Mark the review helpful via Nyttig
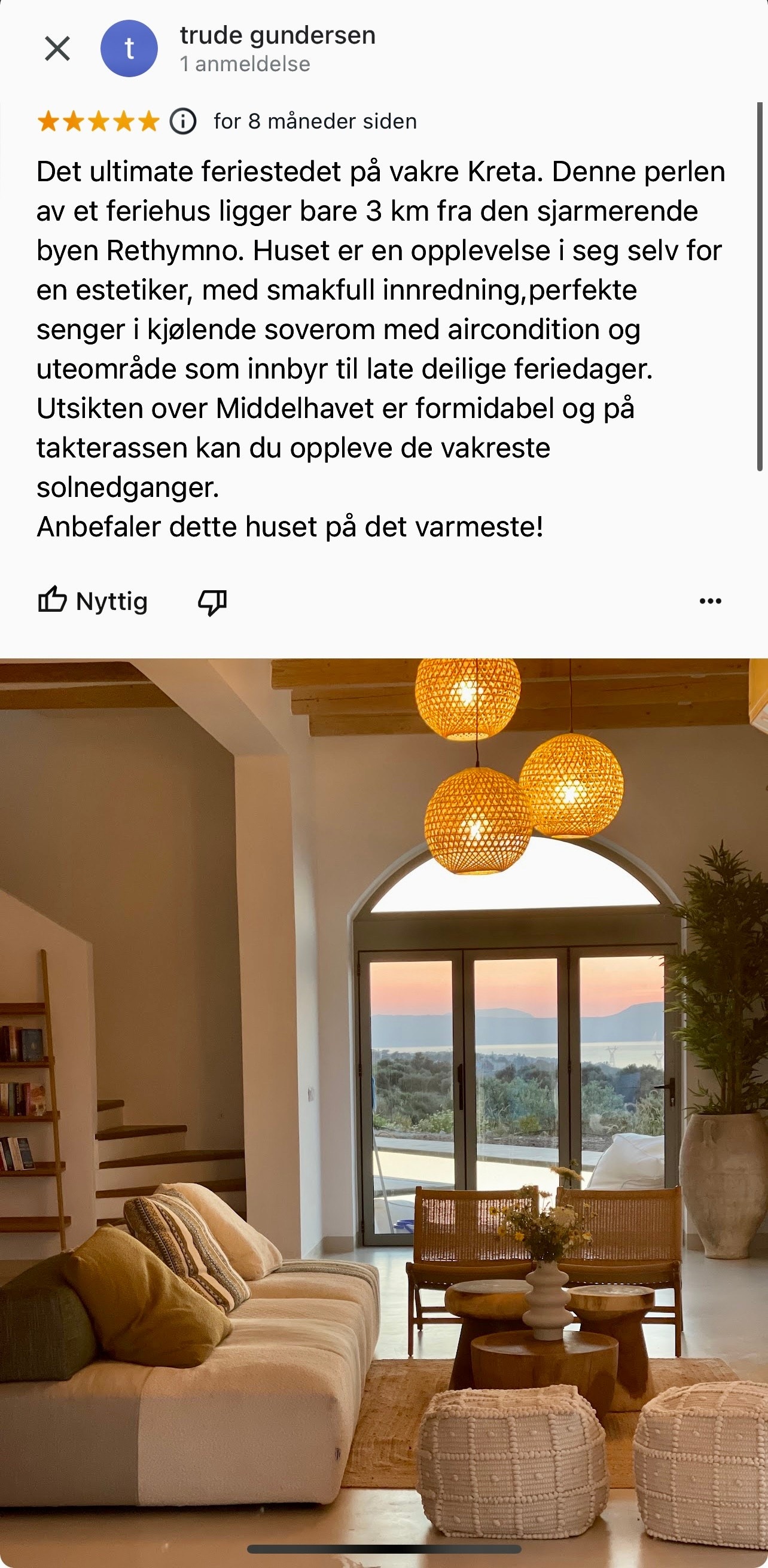 coord(92,602)
